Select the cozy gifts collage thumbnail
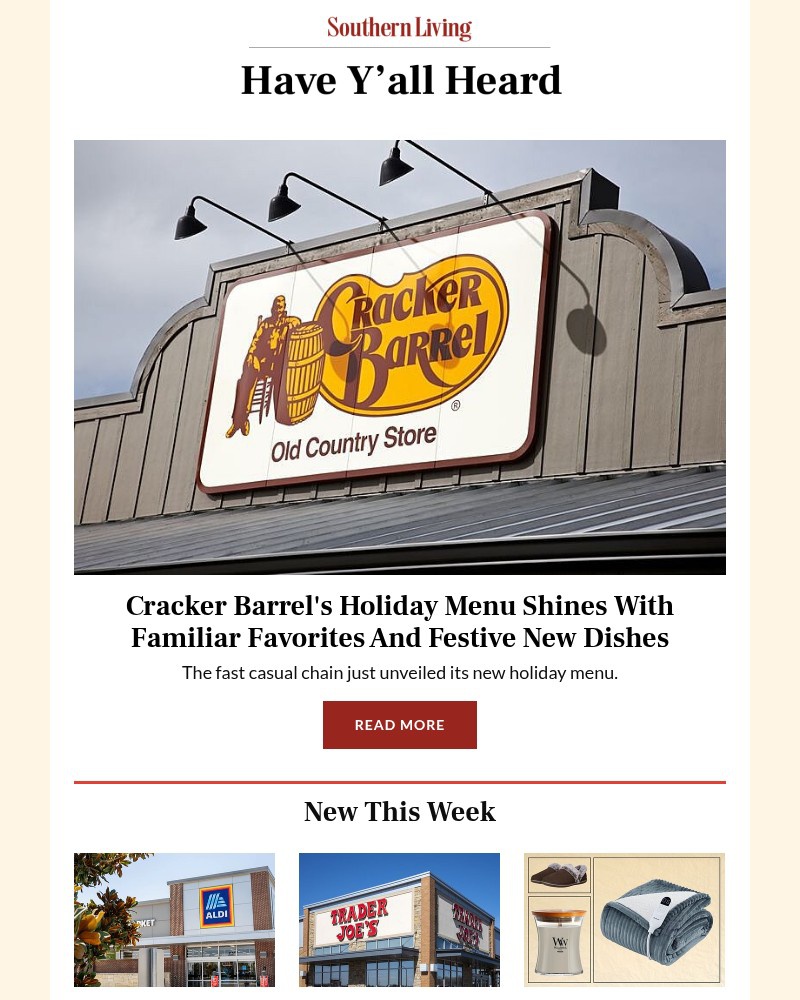800x1000 pixels. (x=624, y=919)
